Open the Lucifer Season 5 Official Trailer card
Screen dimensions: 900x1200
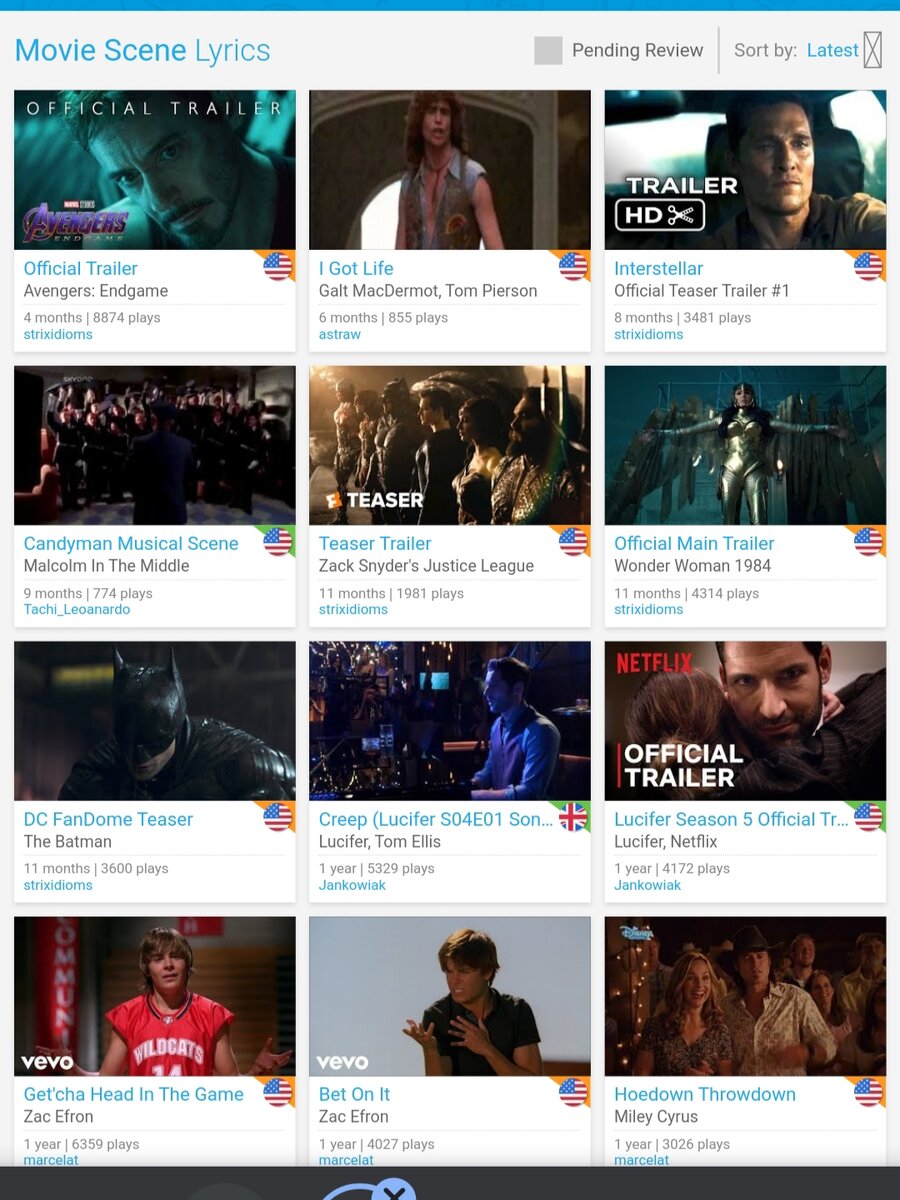745,721
